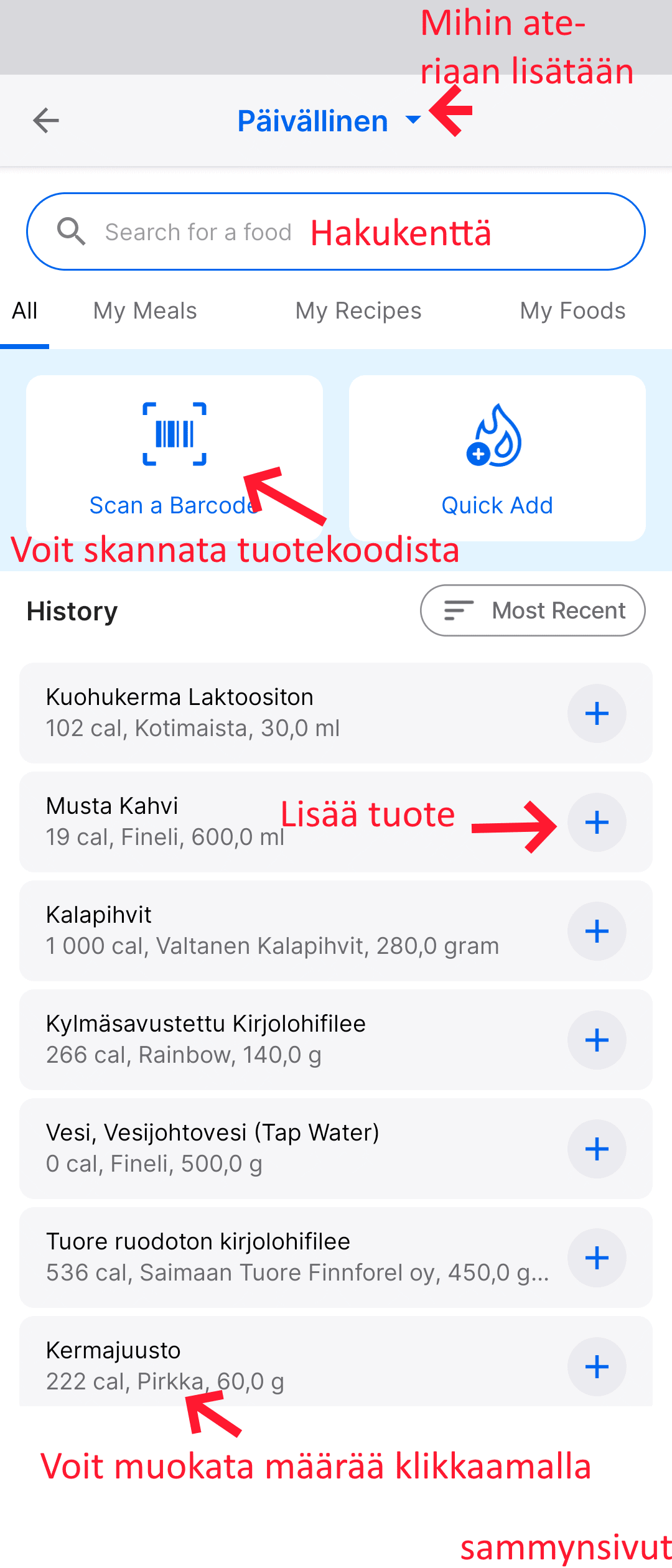Add Kuohukerma Laktoositon with the plus button
Viewport: 672px width, 1568px height.
point(597,714)
